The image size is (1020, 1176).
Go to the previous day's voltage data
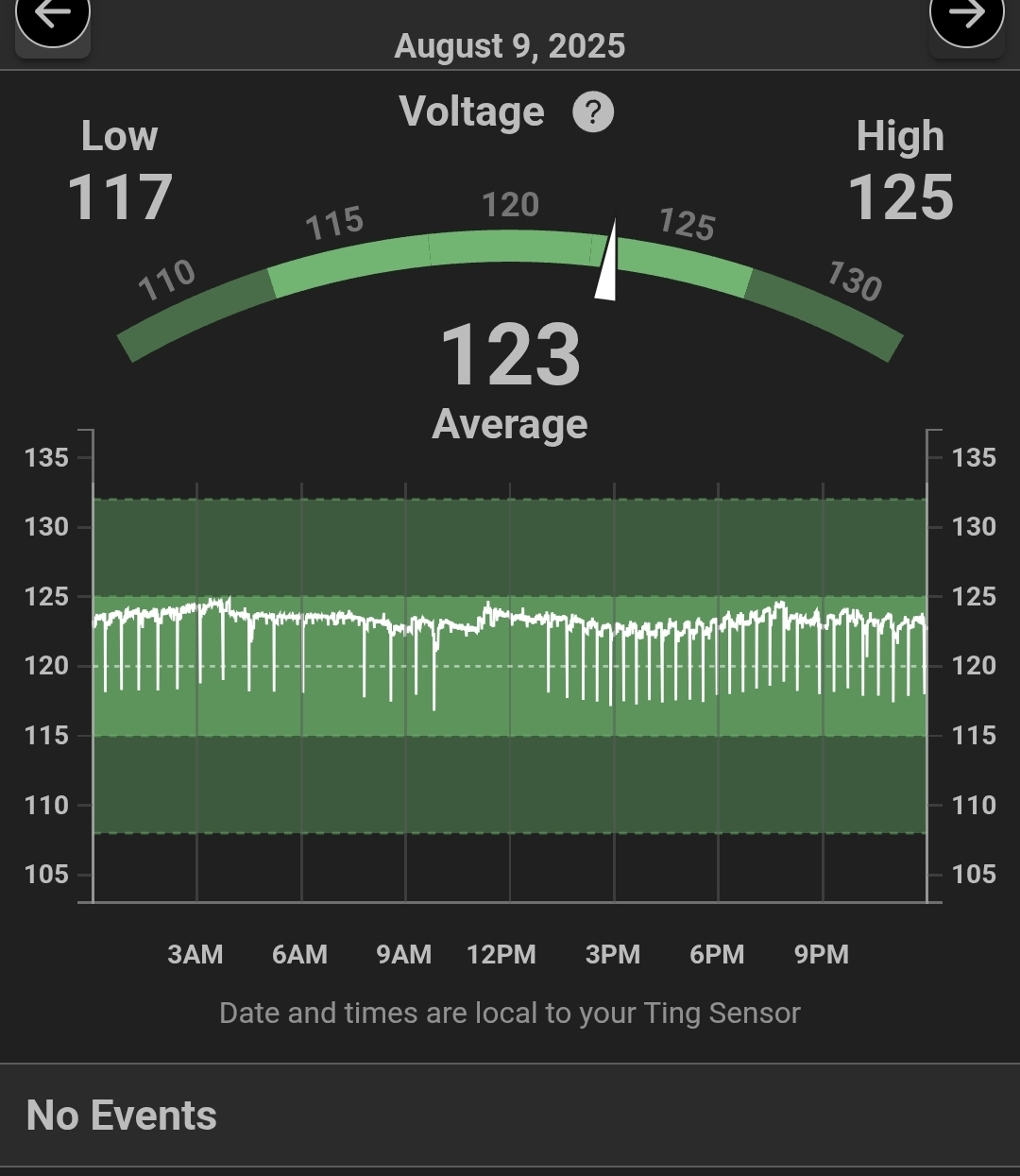[x=53, y=19]
